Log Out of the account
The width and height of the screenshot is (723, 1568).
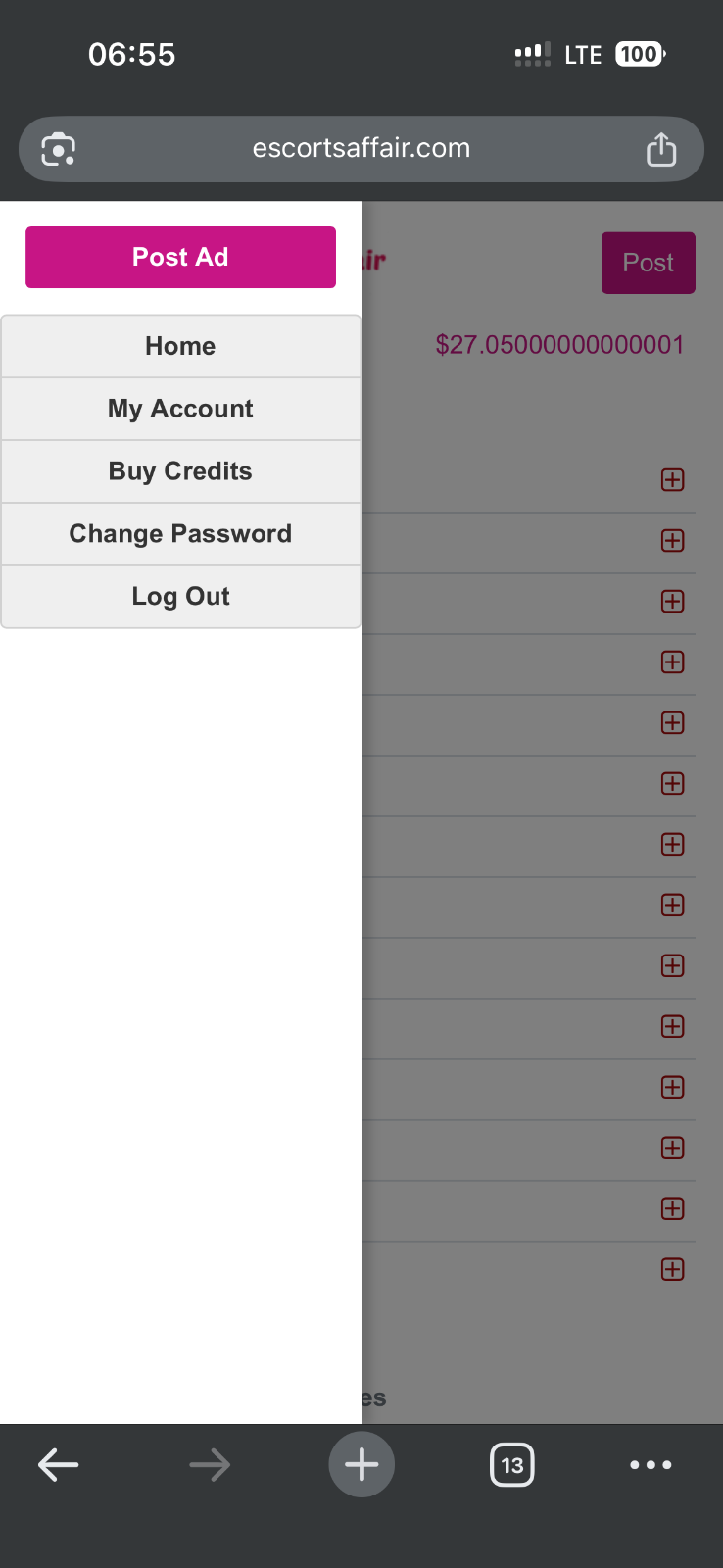180,597
